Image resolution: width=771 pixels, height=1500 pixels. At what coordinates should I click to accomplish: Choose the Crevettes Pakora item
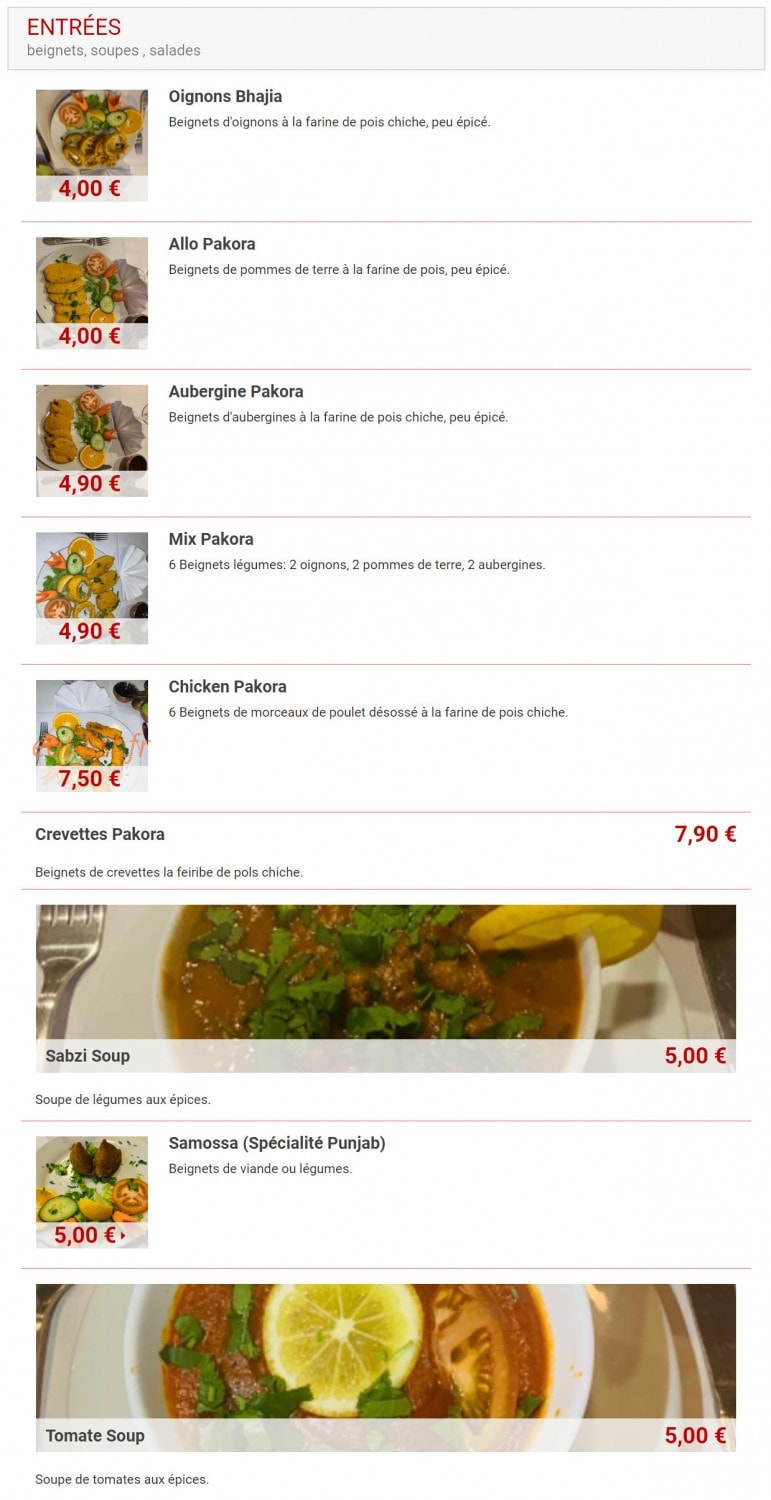point(386,851)
